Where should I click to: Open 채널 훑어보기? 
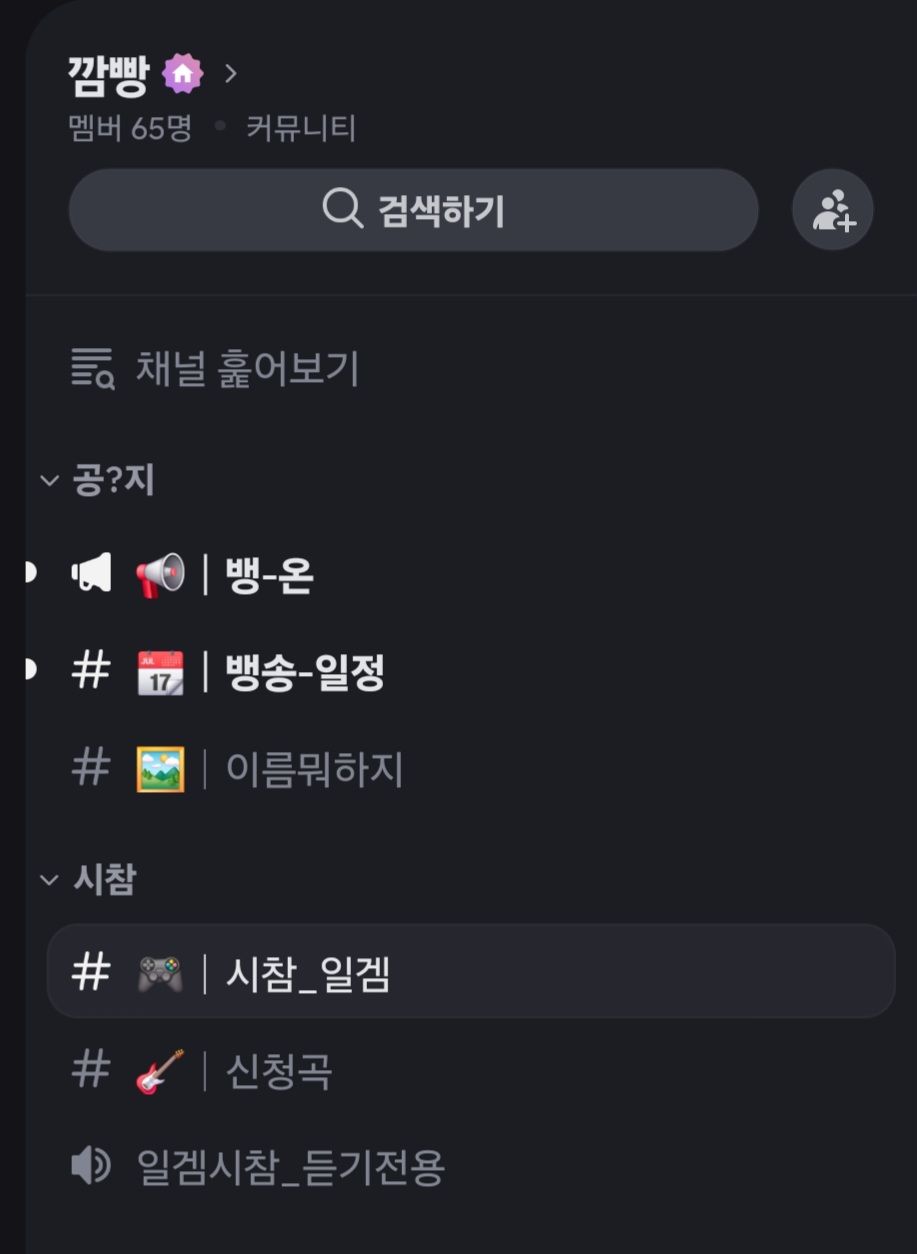coord(252,370)
